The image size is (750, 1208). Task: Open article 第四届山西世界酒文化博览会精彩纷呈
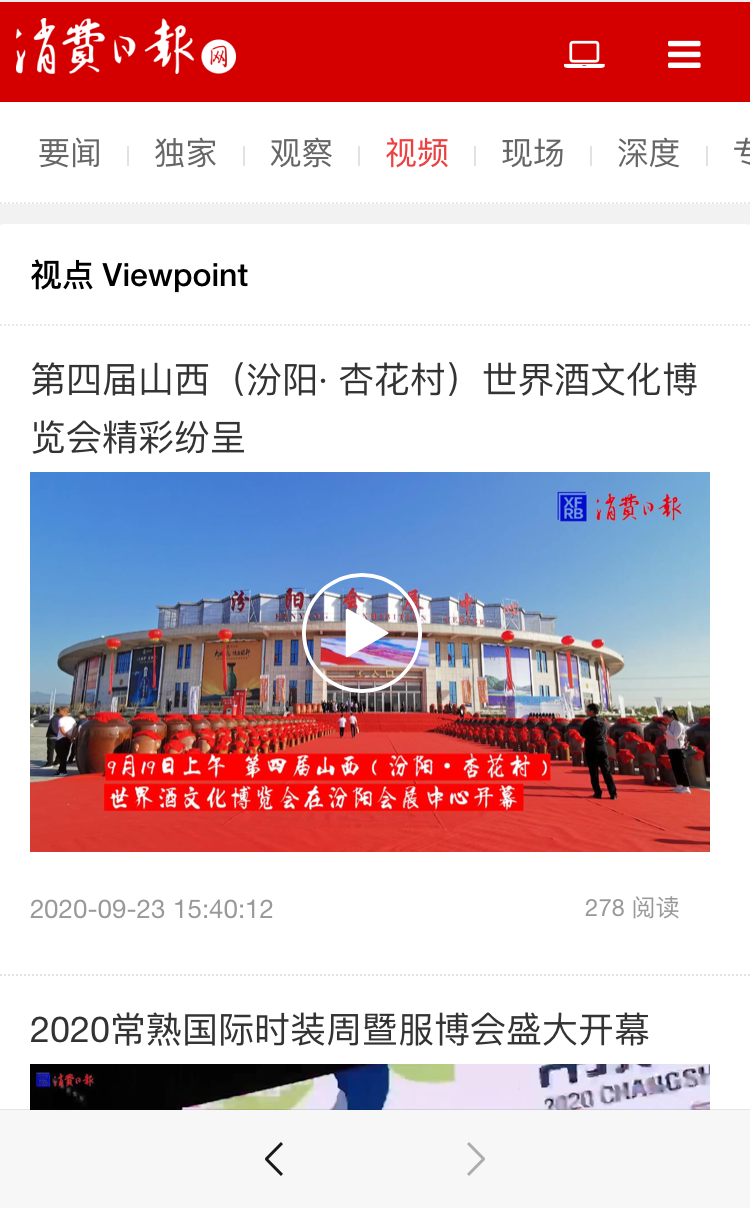pyautogui.click(x=364, y=408)
